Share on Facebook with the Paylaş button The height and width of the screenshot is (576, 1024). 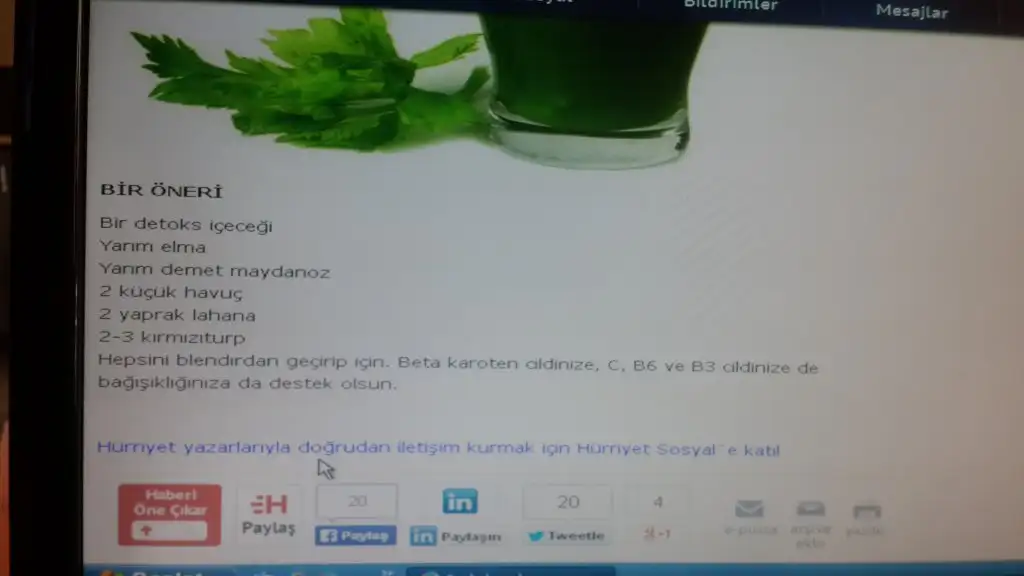click(x=355, y=536)
